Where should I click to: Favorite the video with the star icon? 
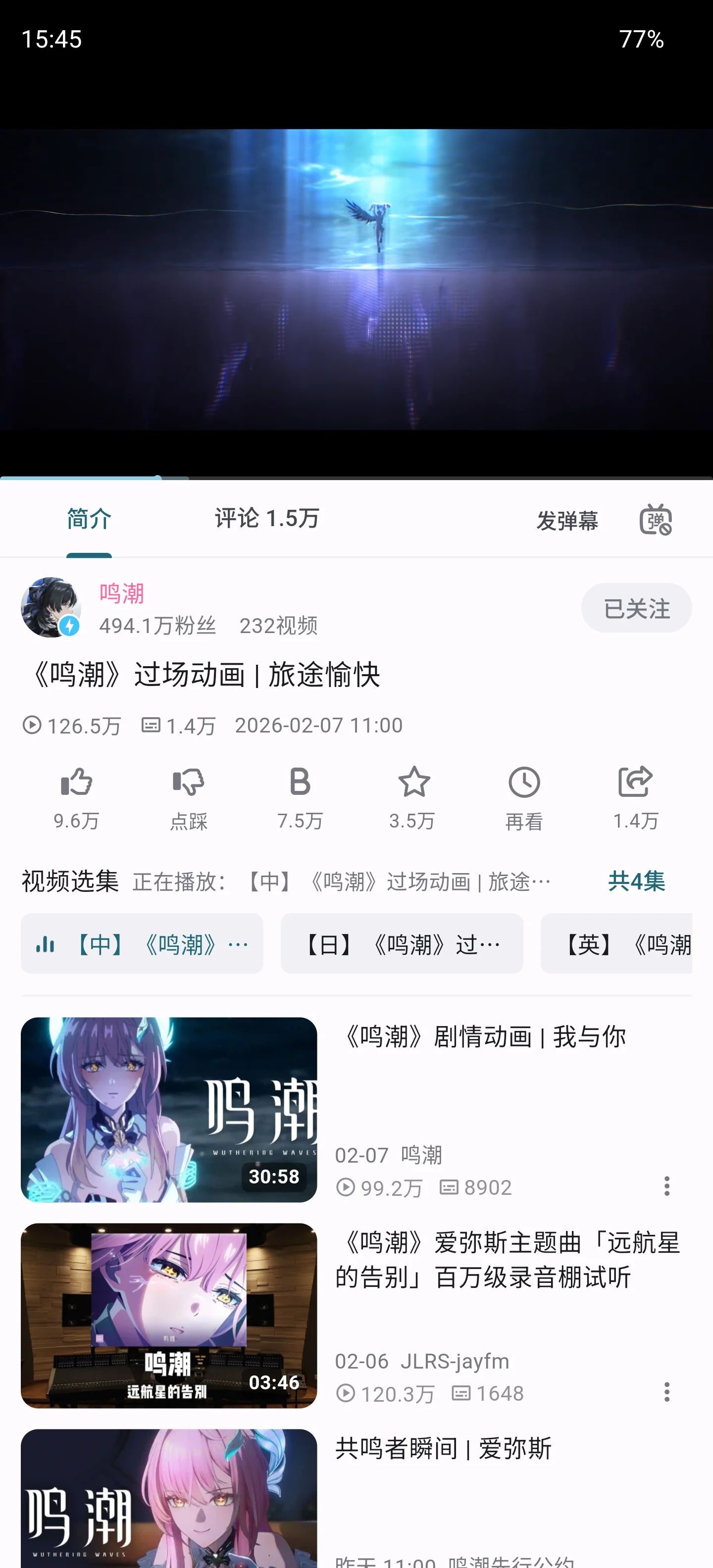(x=413, y=796)
